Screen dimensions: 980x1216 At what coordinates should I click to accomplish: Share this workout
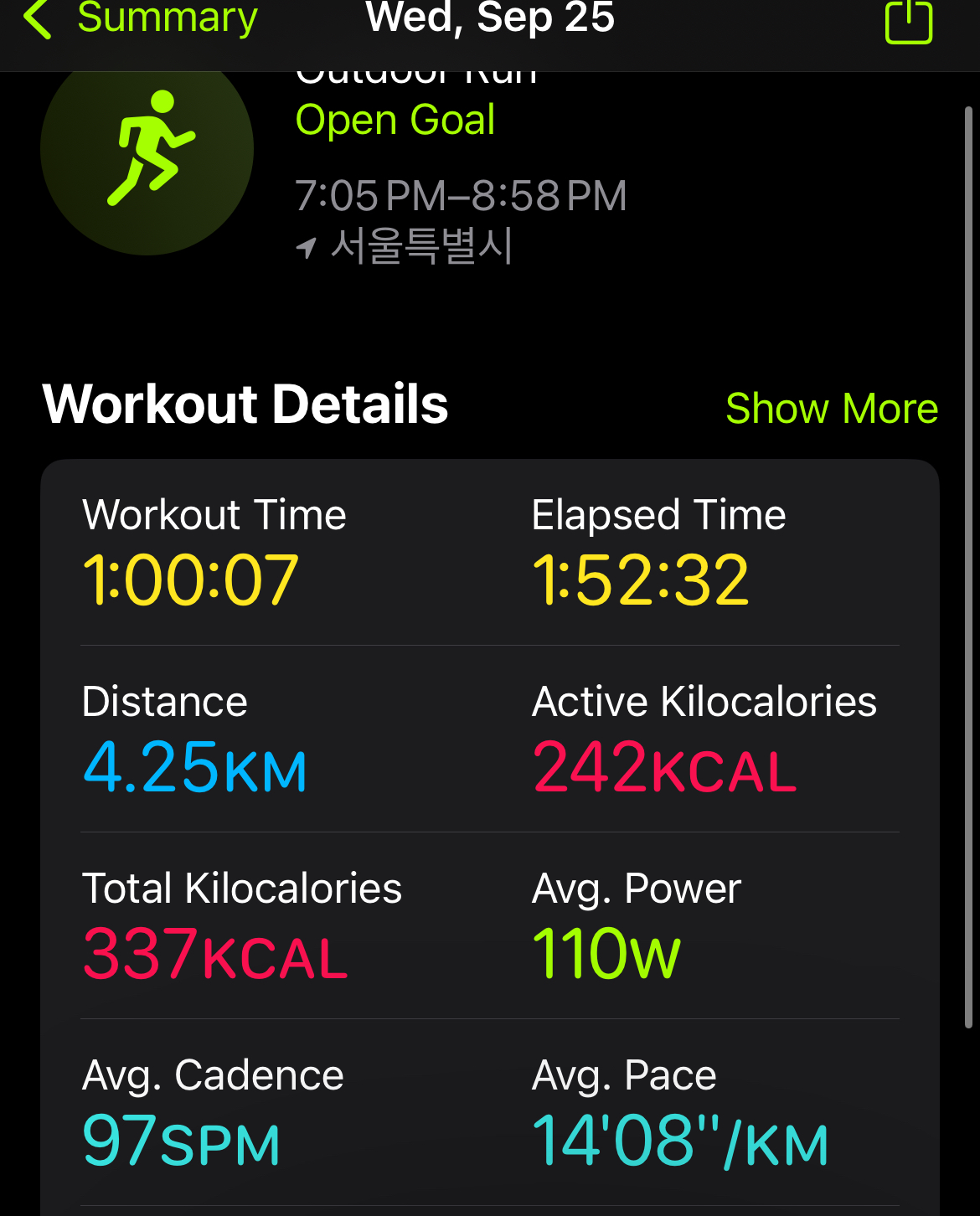coord(909,21)
